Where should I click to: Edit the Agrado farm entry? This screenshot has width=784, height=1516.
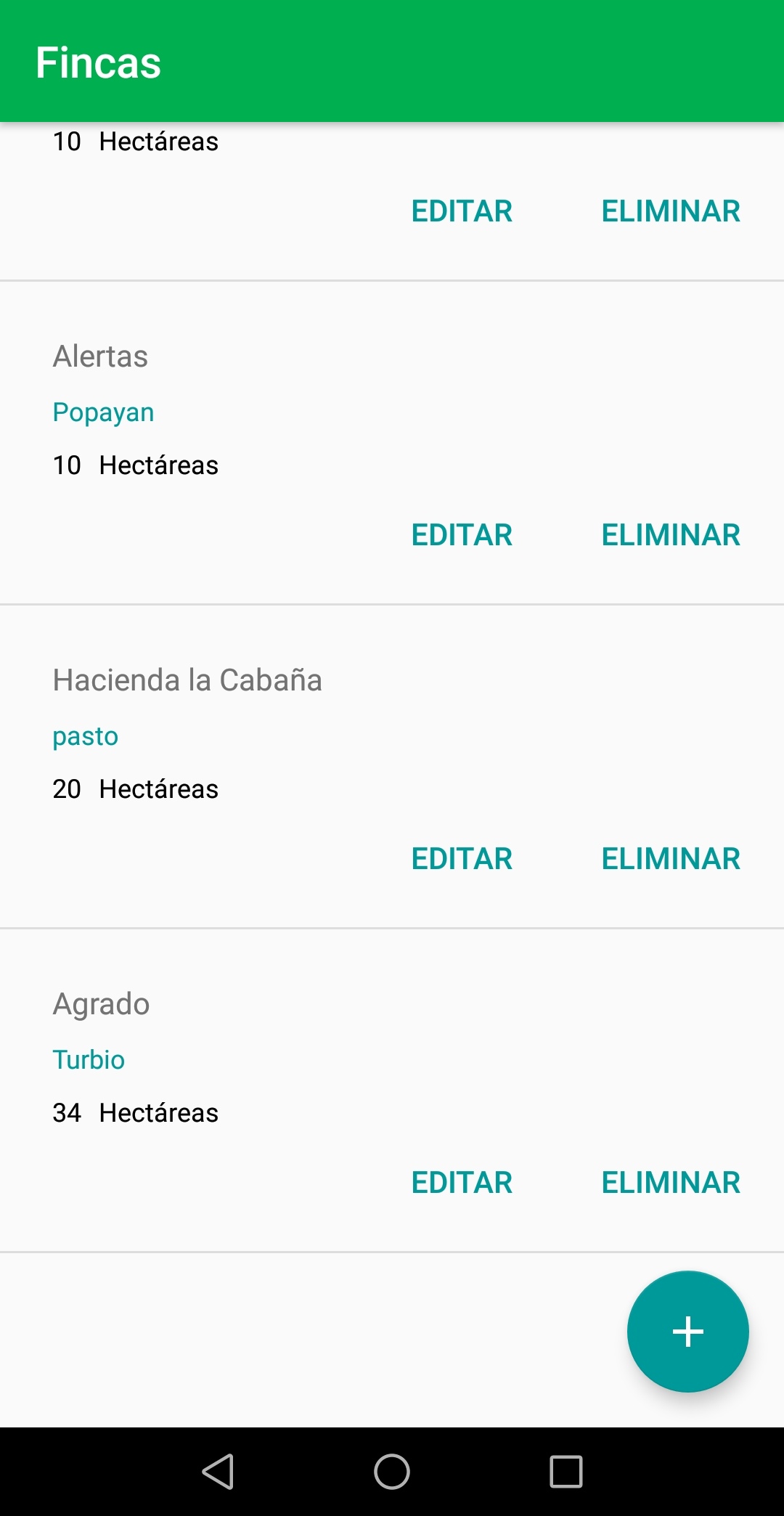coord(462,1183)
